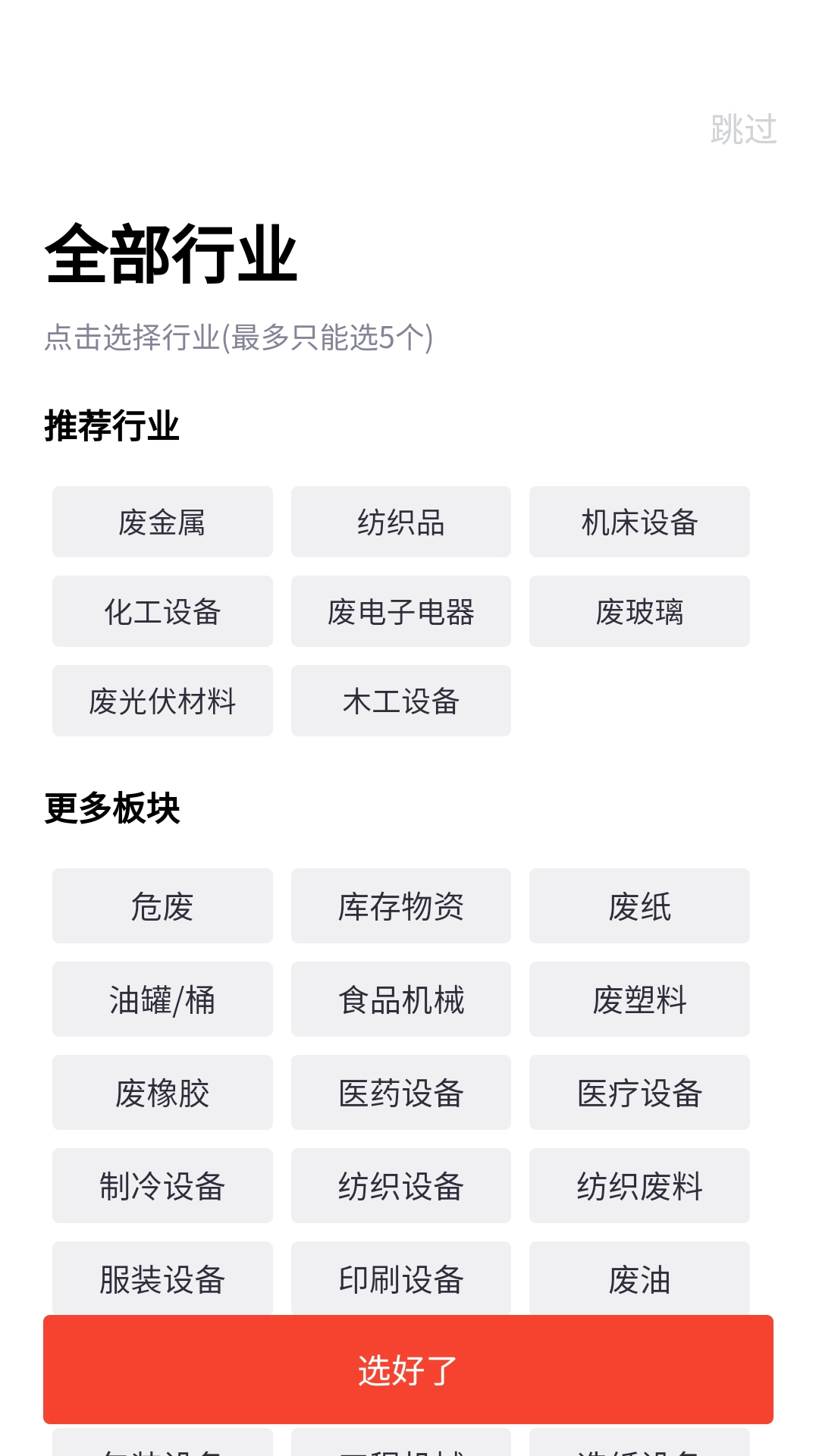The height and width of the screenshot is (1456, 819).
Task: Choose the 废光伏材料 tile
Action: coord(162,701)
